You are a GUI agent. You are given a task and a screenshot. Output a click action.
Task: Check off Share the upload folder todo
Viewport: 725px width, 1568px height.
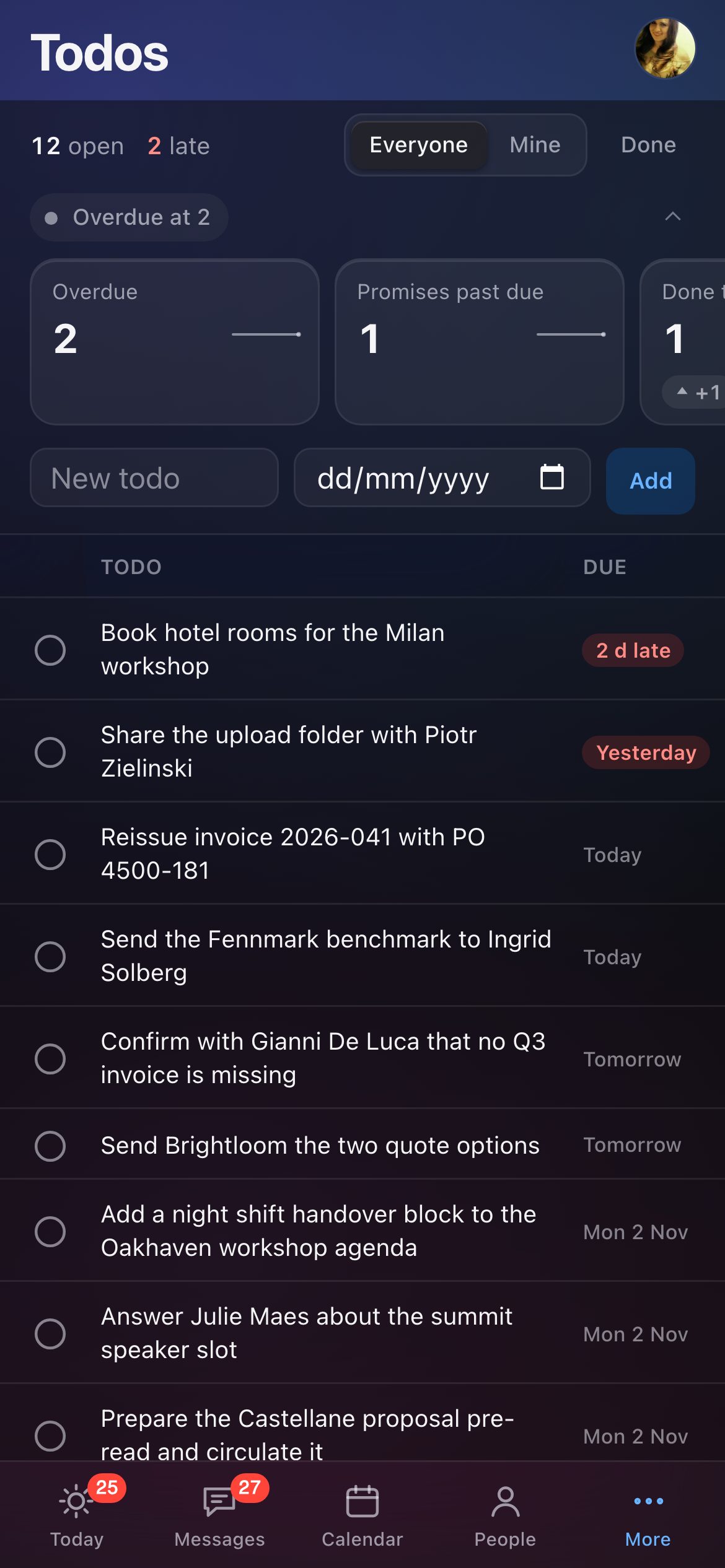pyautogui.click(x=50, y=752)
